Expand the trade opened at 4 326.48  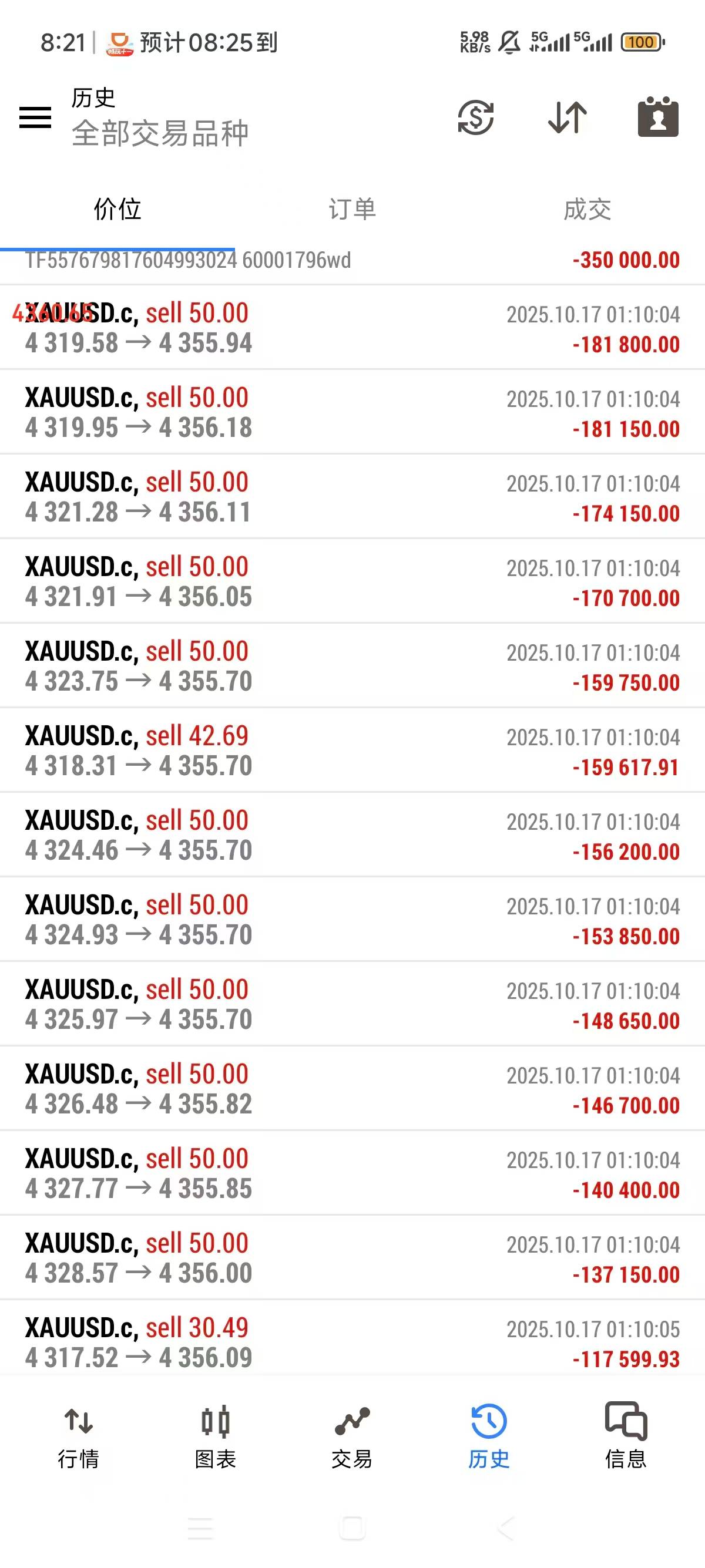(352, 1088)
